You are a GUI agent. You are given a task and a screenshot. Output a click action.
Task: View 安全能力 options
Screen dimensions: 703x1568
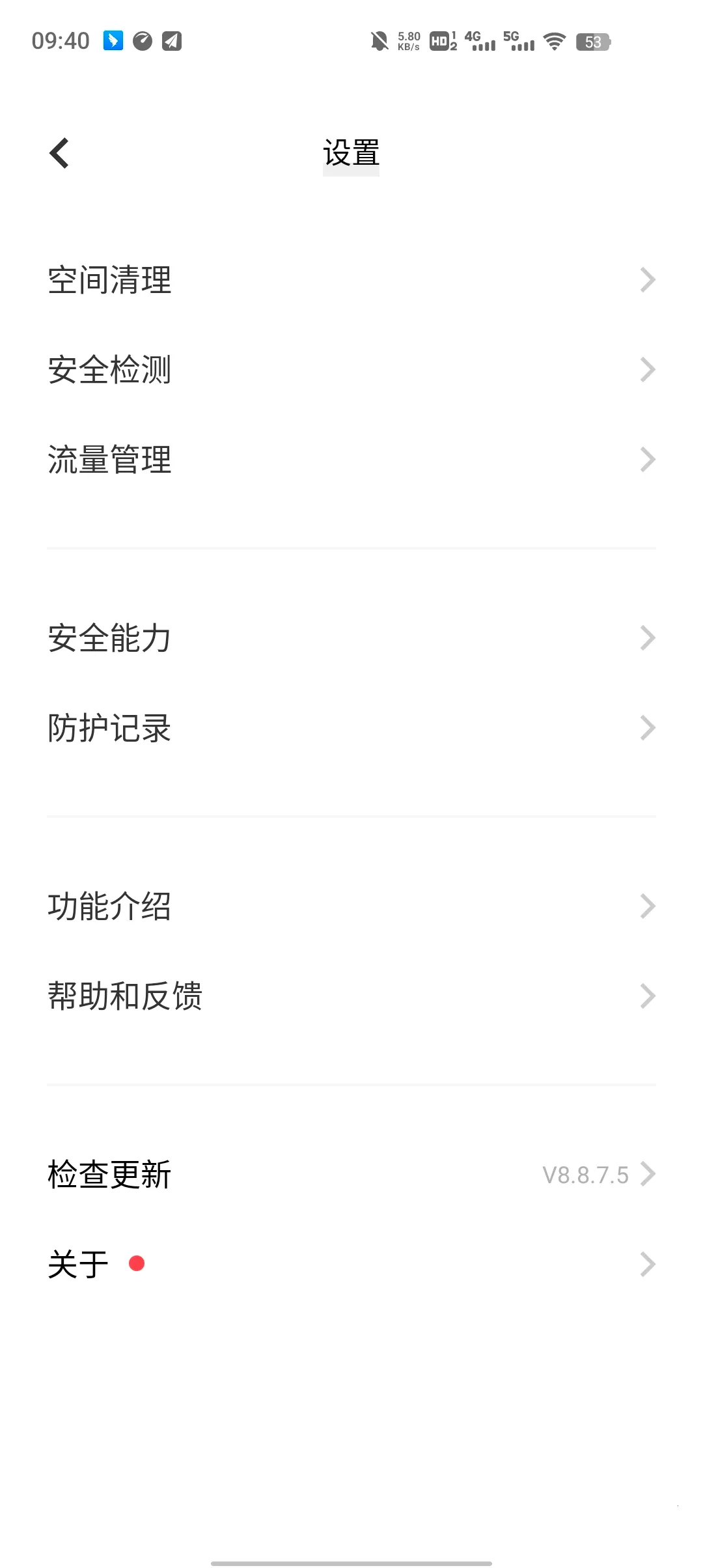coord(351,638)
